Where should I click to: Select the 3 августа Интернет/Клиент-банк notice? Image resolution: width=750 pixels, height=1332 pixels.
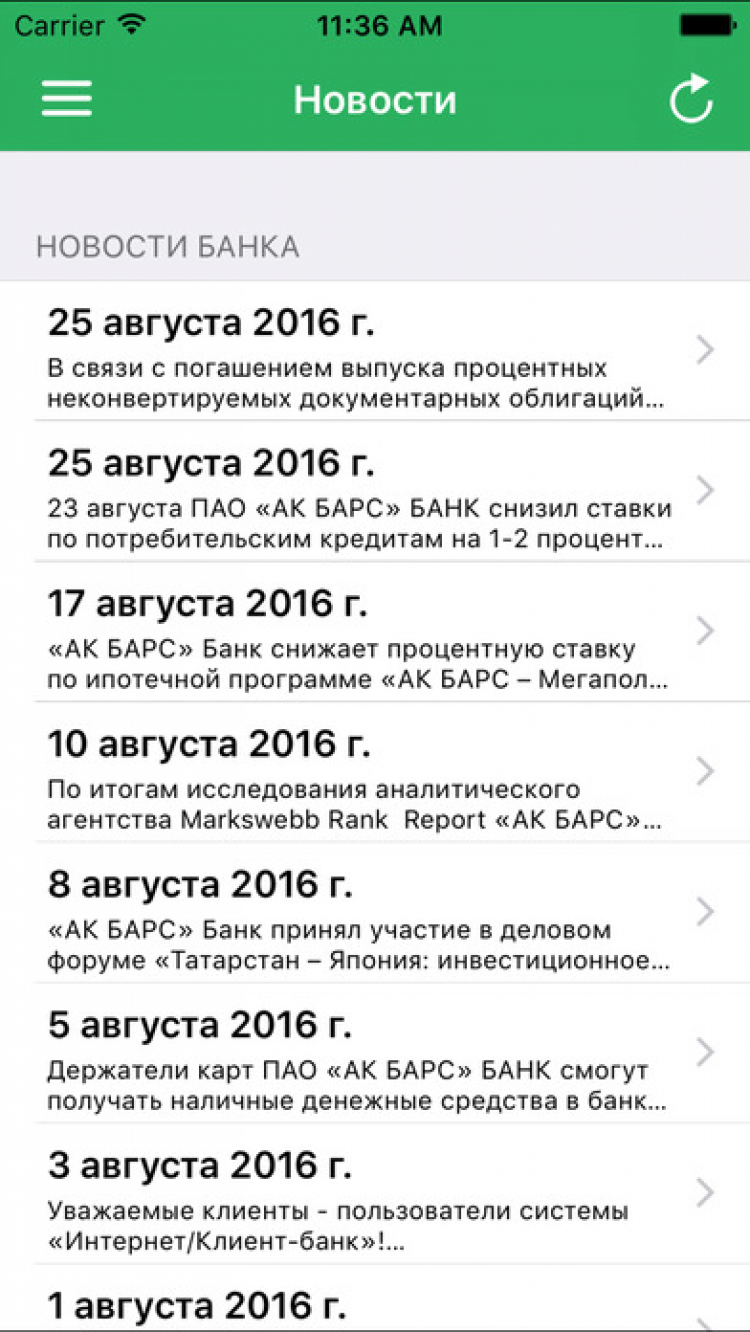tap(375, 1192)
